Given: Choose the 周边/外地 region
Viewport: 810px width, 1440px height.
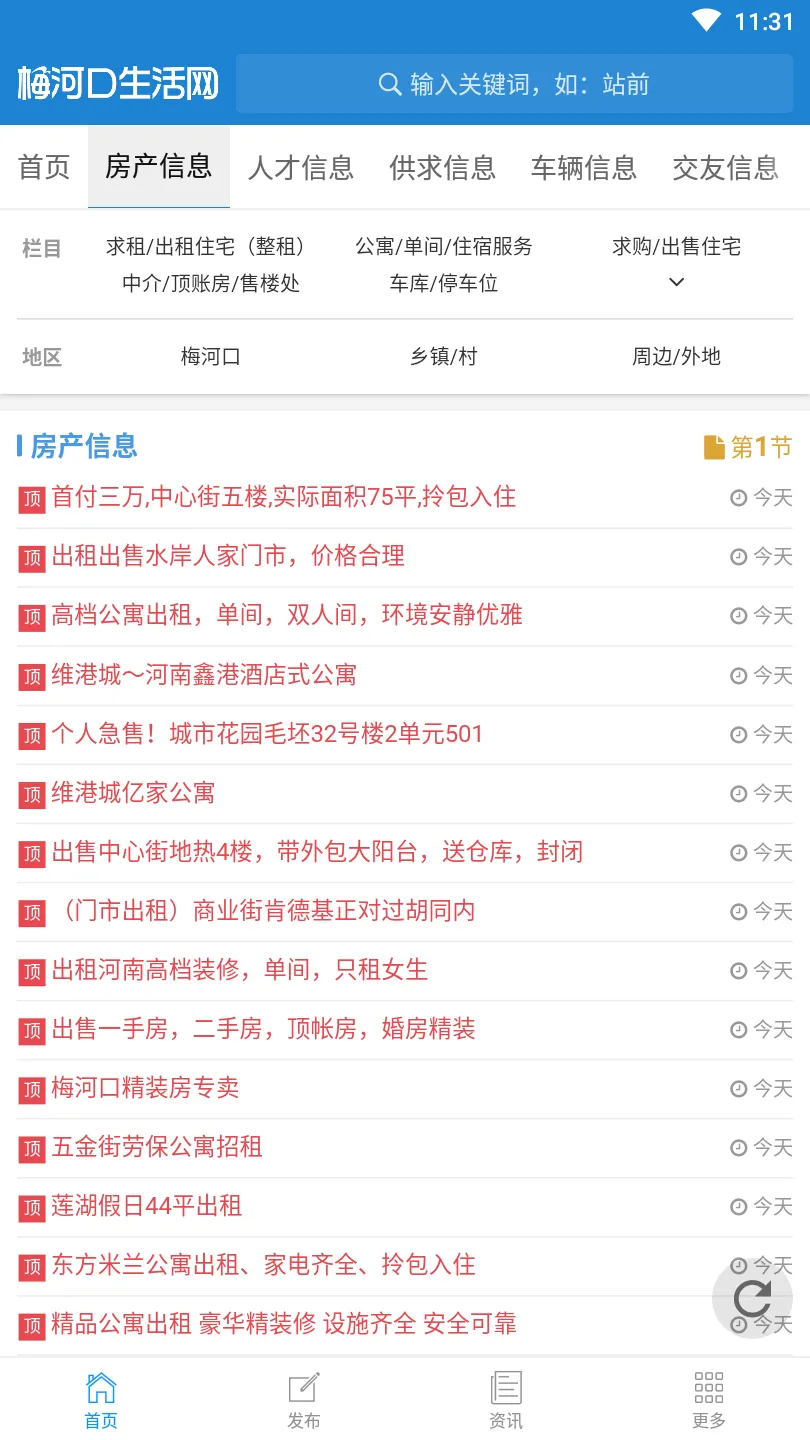Looking at the screenshot, I should point(676,356).
